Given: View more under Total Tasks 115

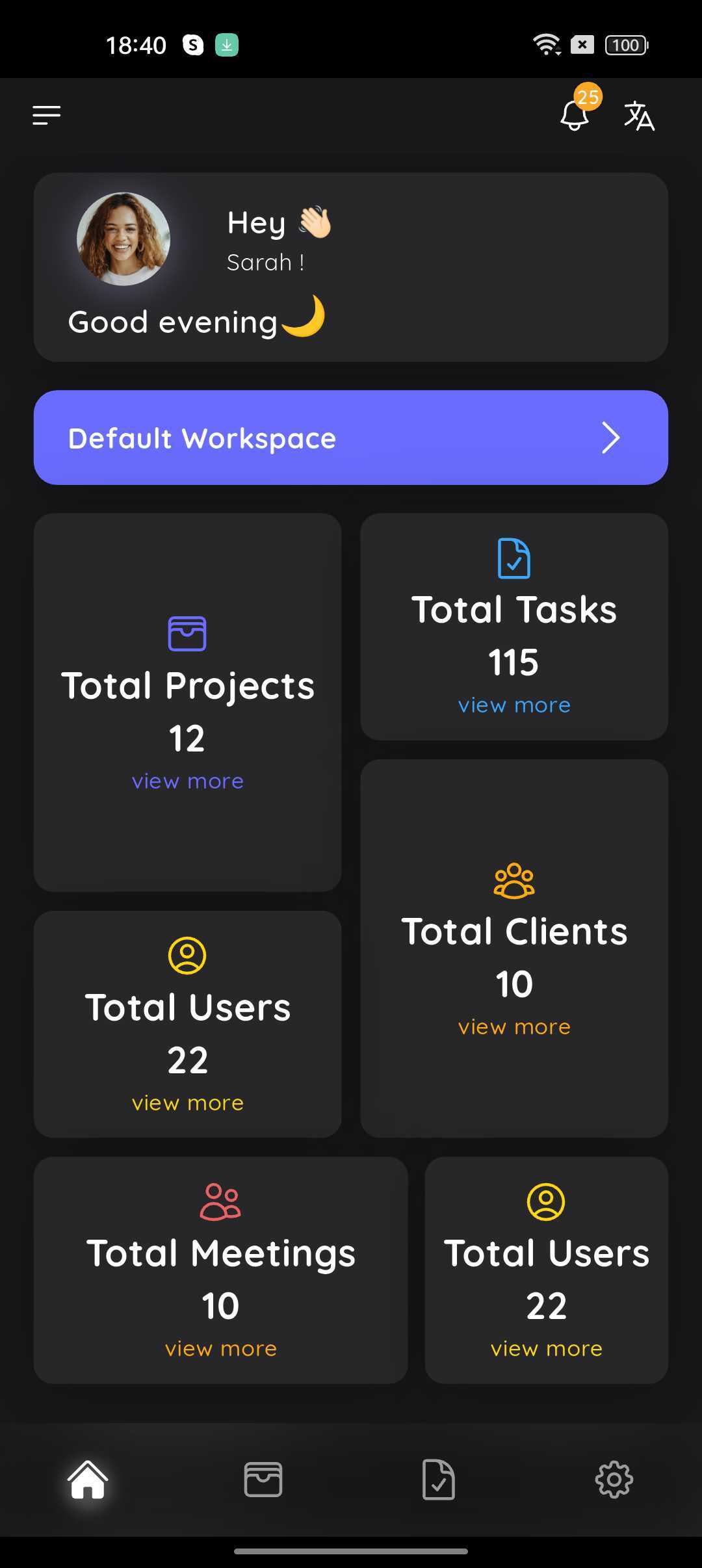Looking at the screenshot, I should (x=514, y=705).
